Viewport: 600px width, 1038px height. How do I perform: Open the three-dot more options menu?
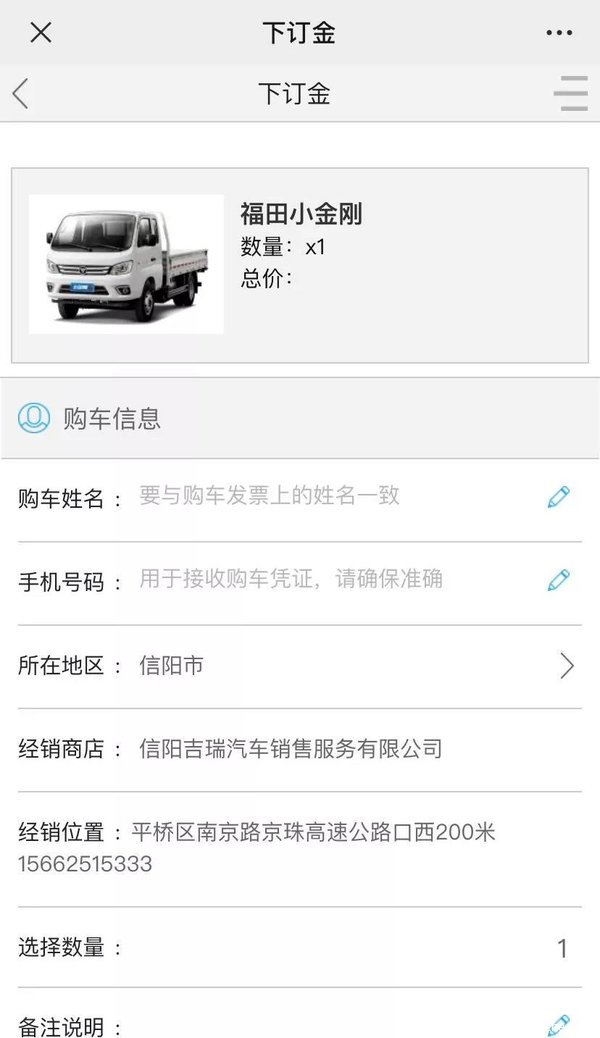click(x=559, y=32)
